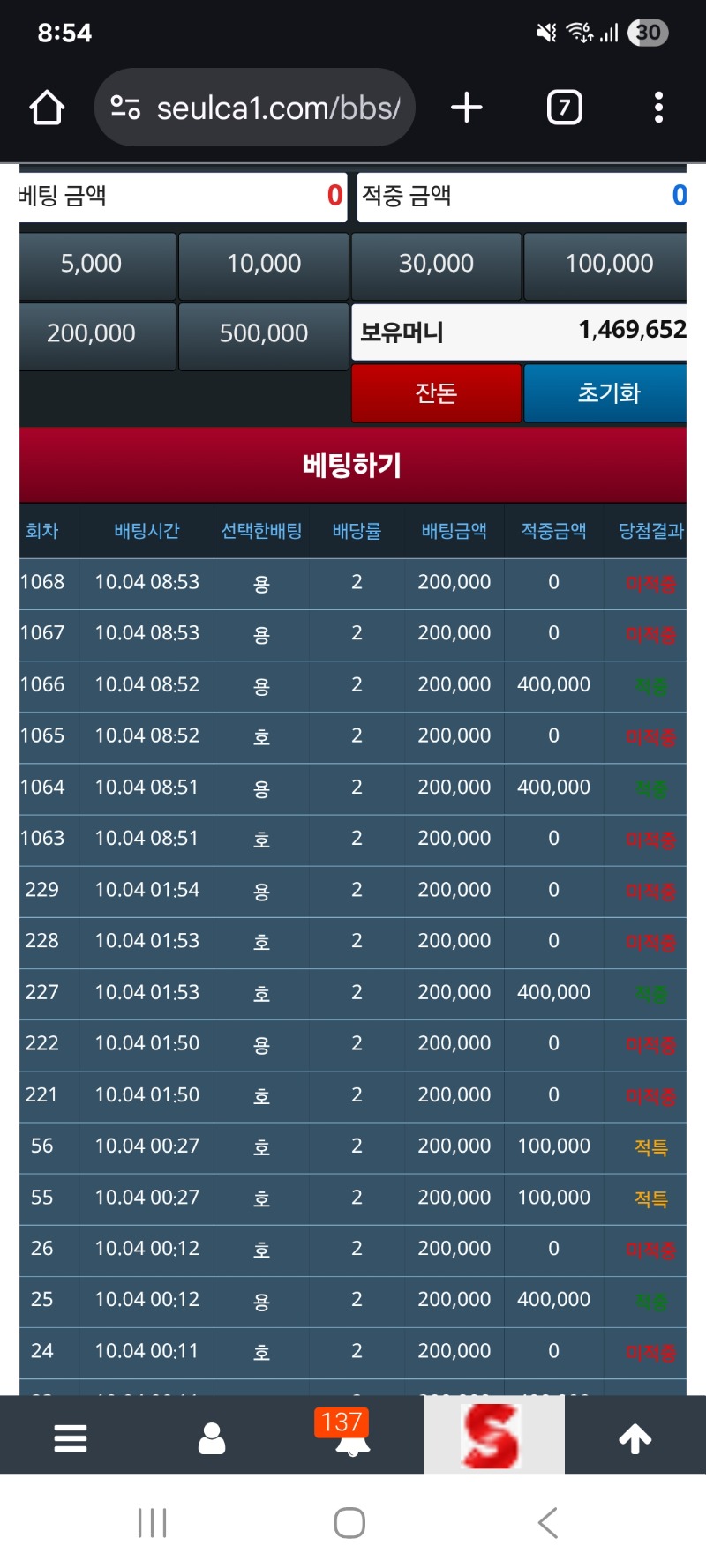Select the 200,000 bet amount

point(92,333)
